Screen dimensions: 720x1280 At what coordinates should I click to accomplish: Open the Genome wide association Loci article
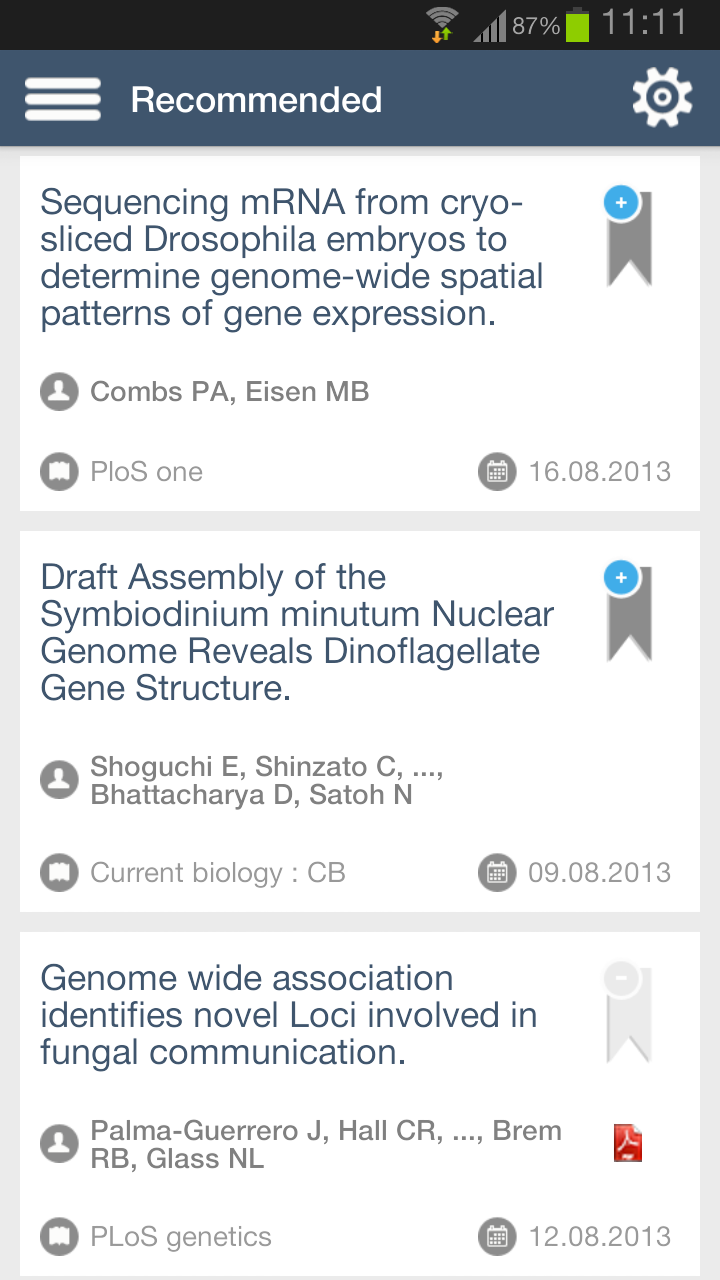point(289,1015)
